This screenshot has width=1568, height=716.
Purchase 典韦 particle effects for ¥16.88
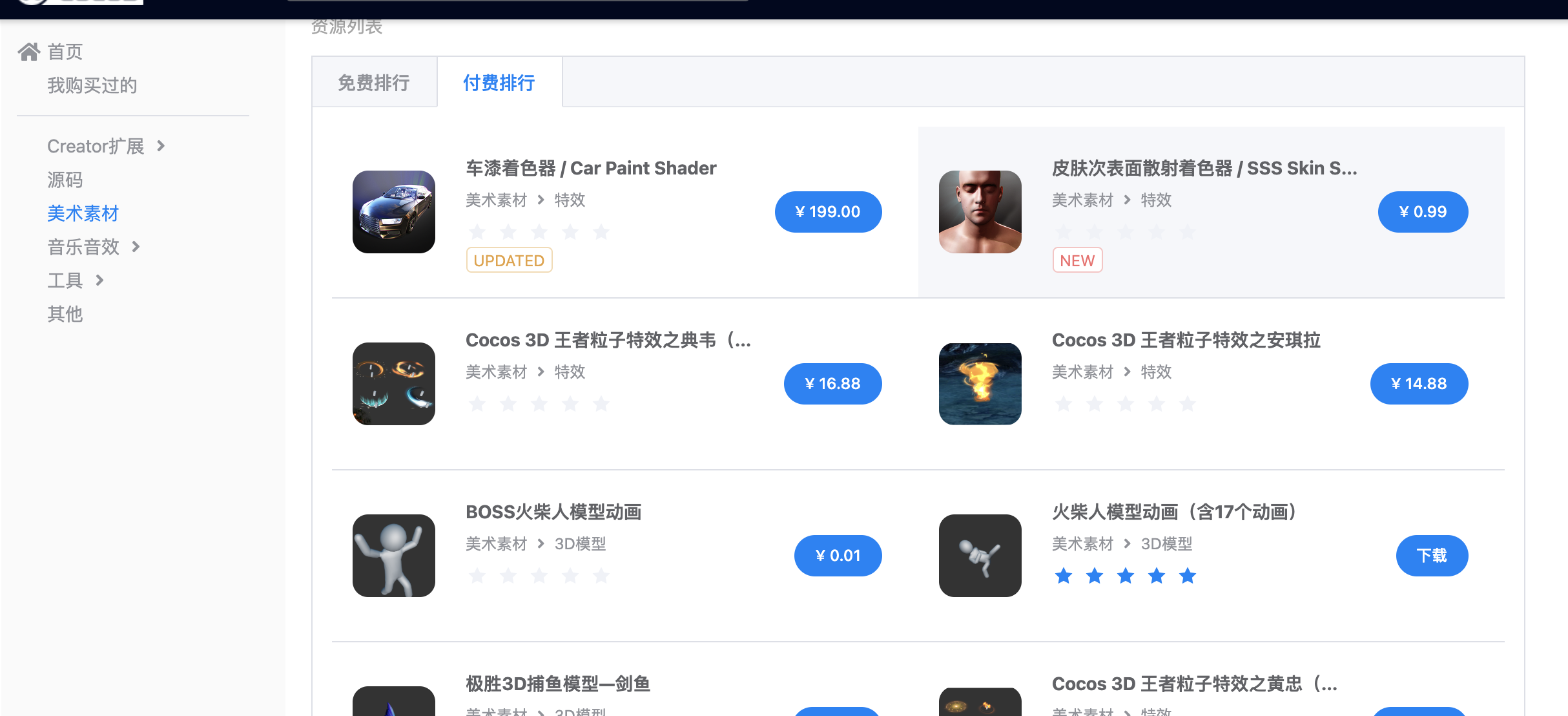point(832,384)
